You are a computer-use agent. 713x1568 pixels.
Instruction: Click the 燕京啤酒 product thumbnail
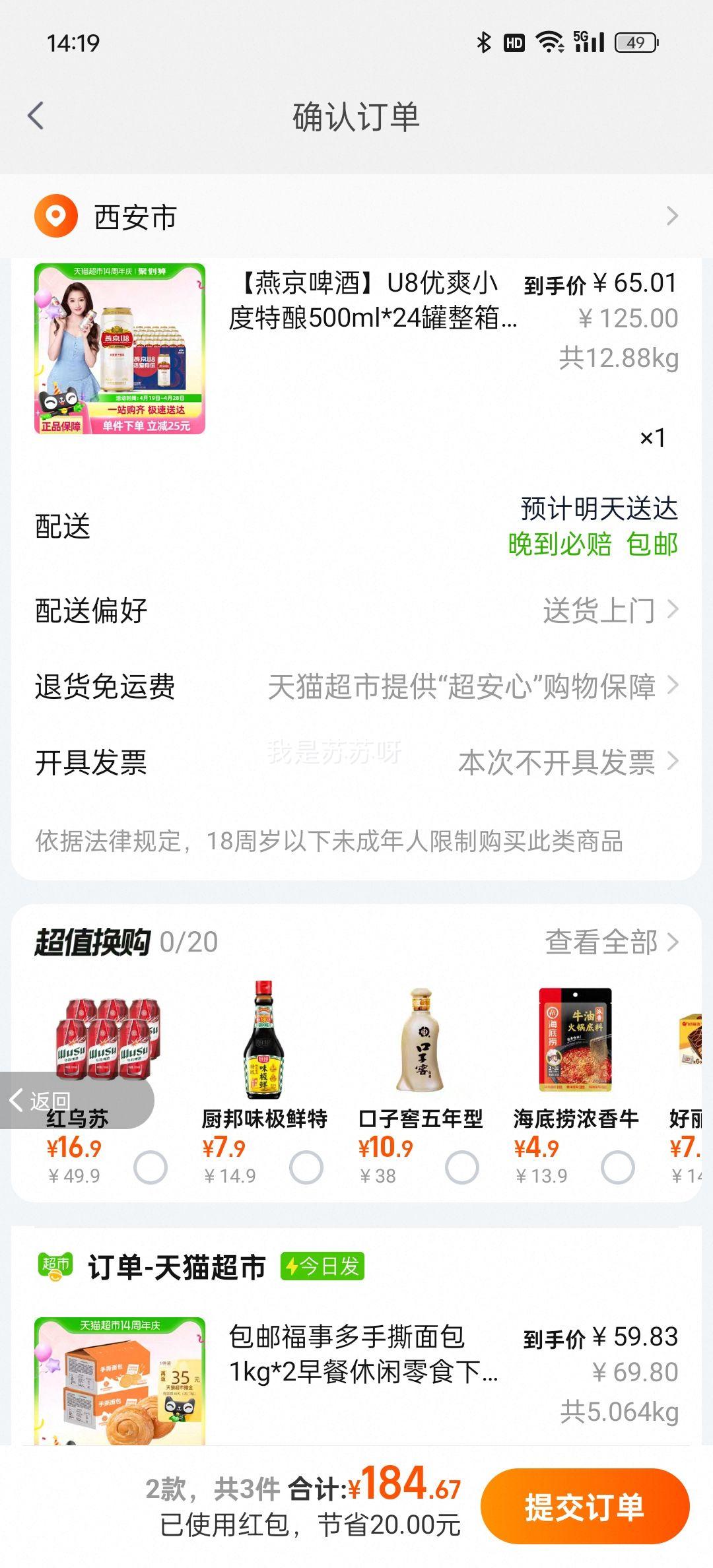(122, 348)
